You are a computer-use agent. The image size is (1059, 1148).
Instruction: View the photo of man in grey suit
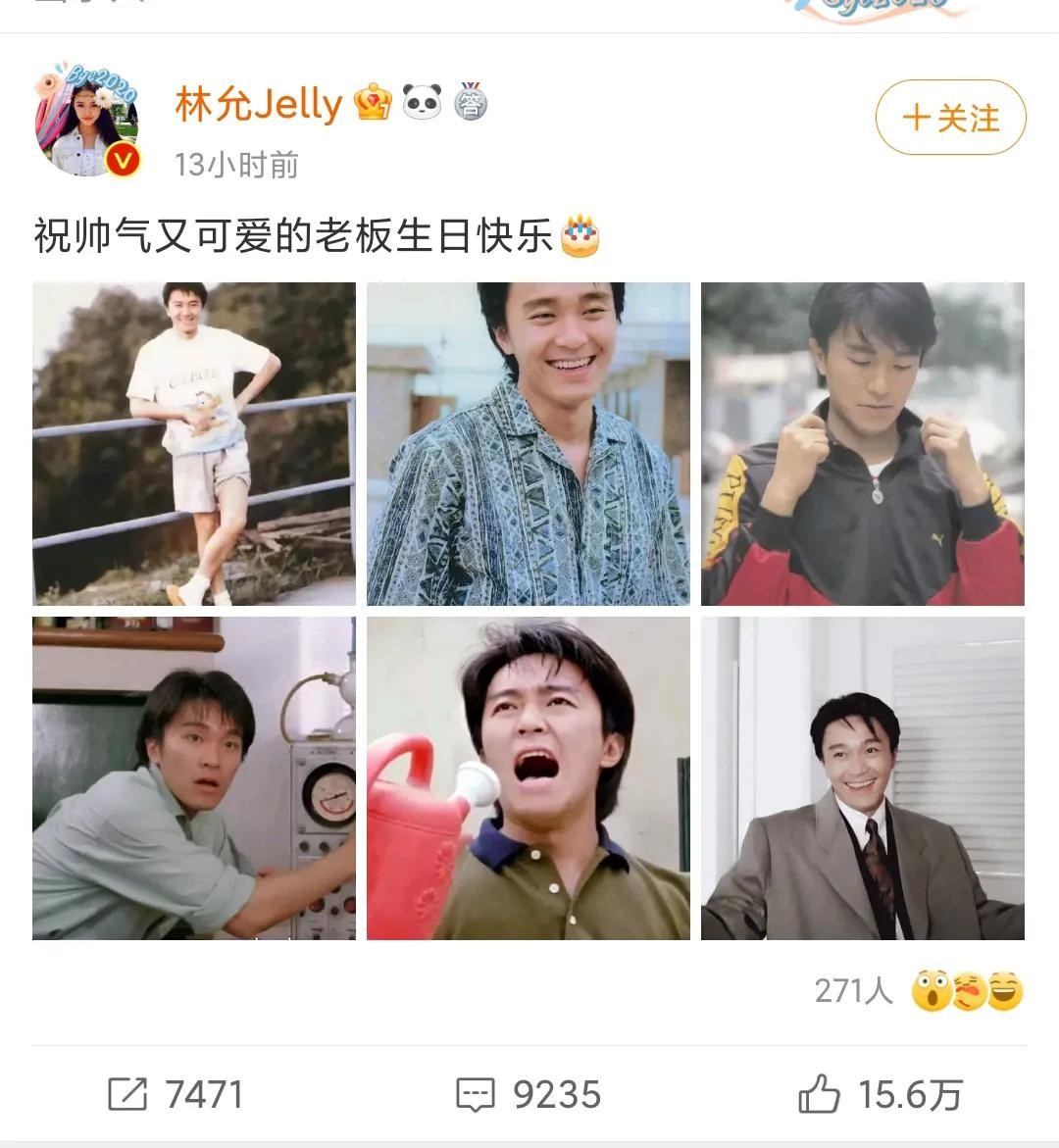click(x=862, y=777)
